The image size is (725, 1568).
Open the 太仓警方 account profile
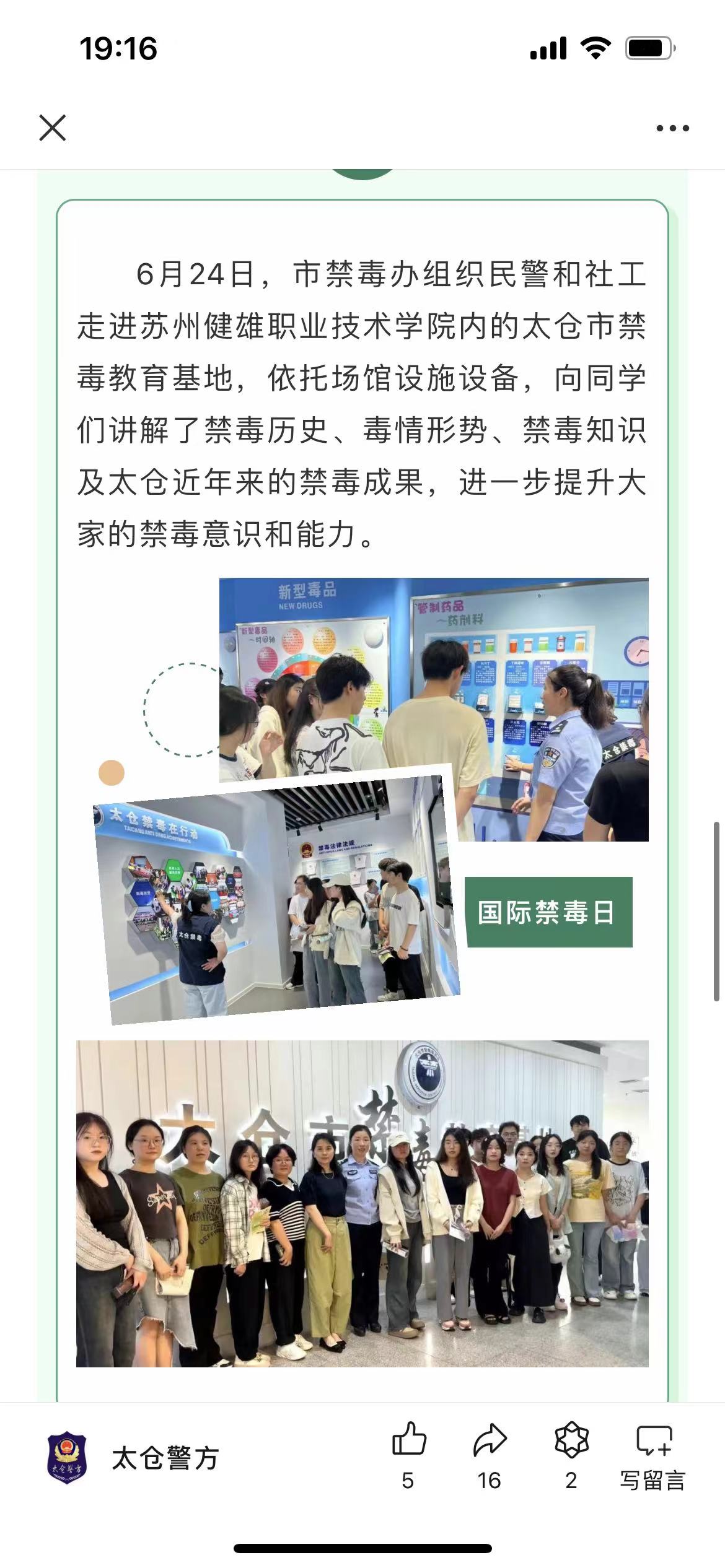133,1458
